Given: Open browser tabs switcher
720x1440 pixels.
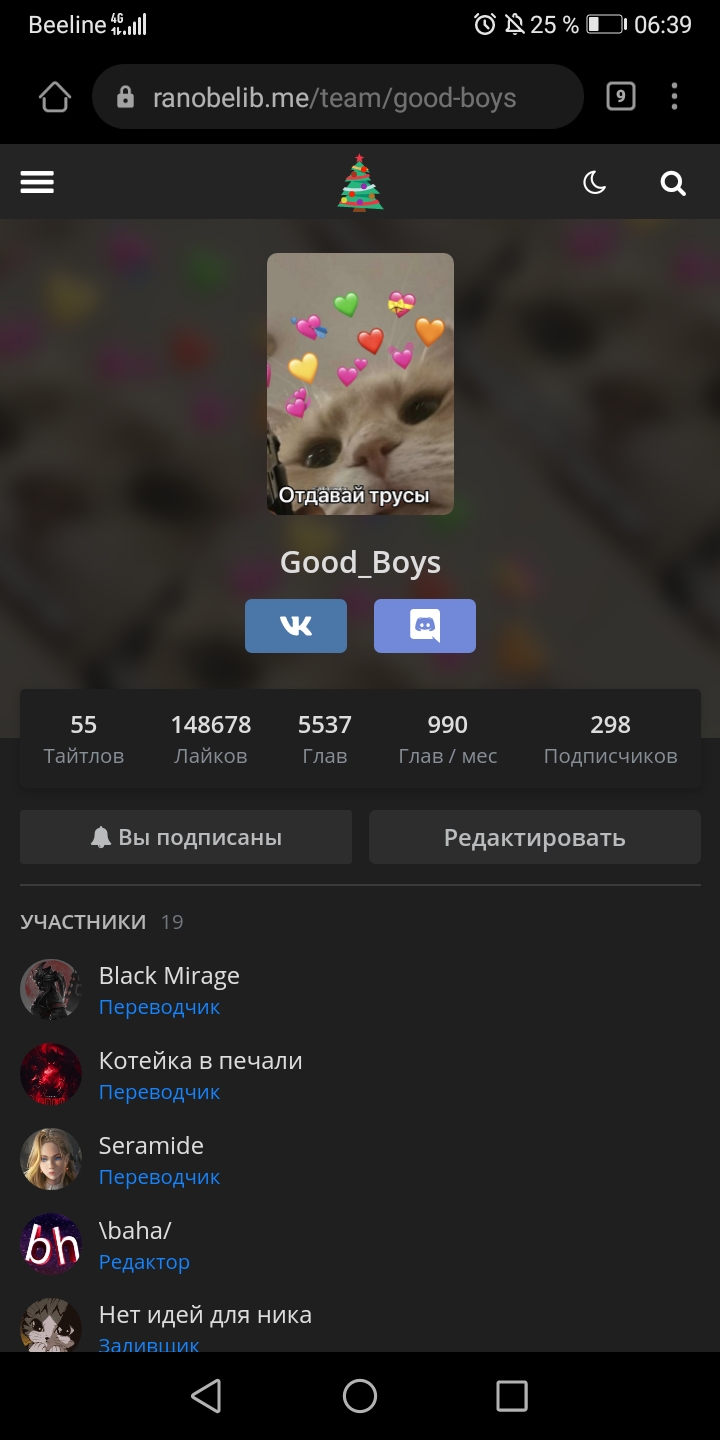Looking at the screenshot, I should tap(620, 97).
